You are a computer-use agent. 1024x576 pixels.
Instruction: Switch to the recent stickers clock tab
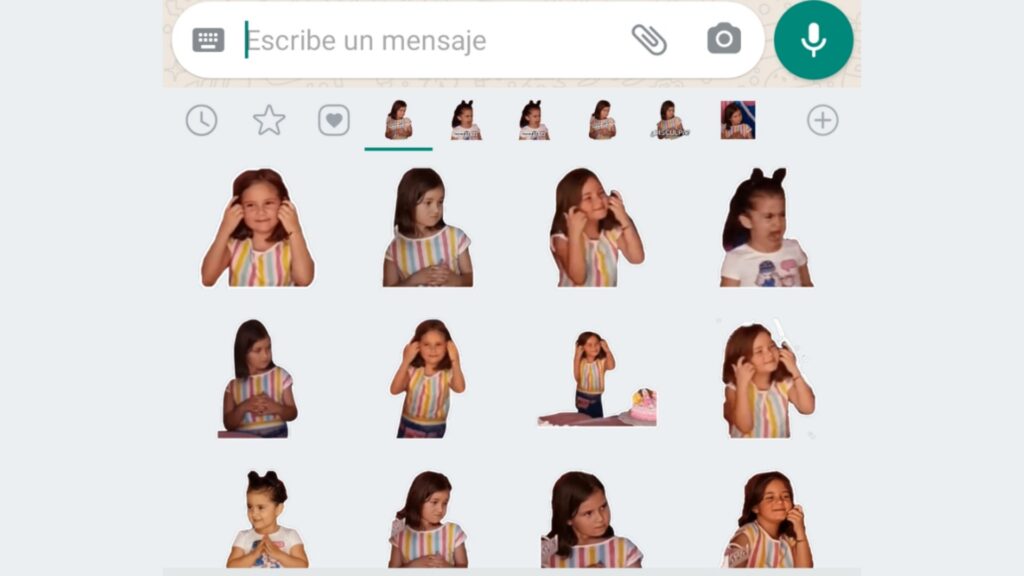[201, 121]
